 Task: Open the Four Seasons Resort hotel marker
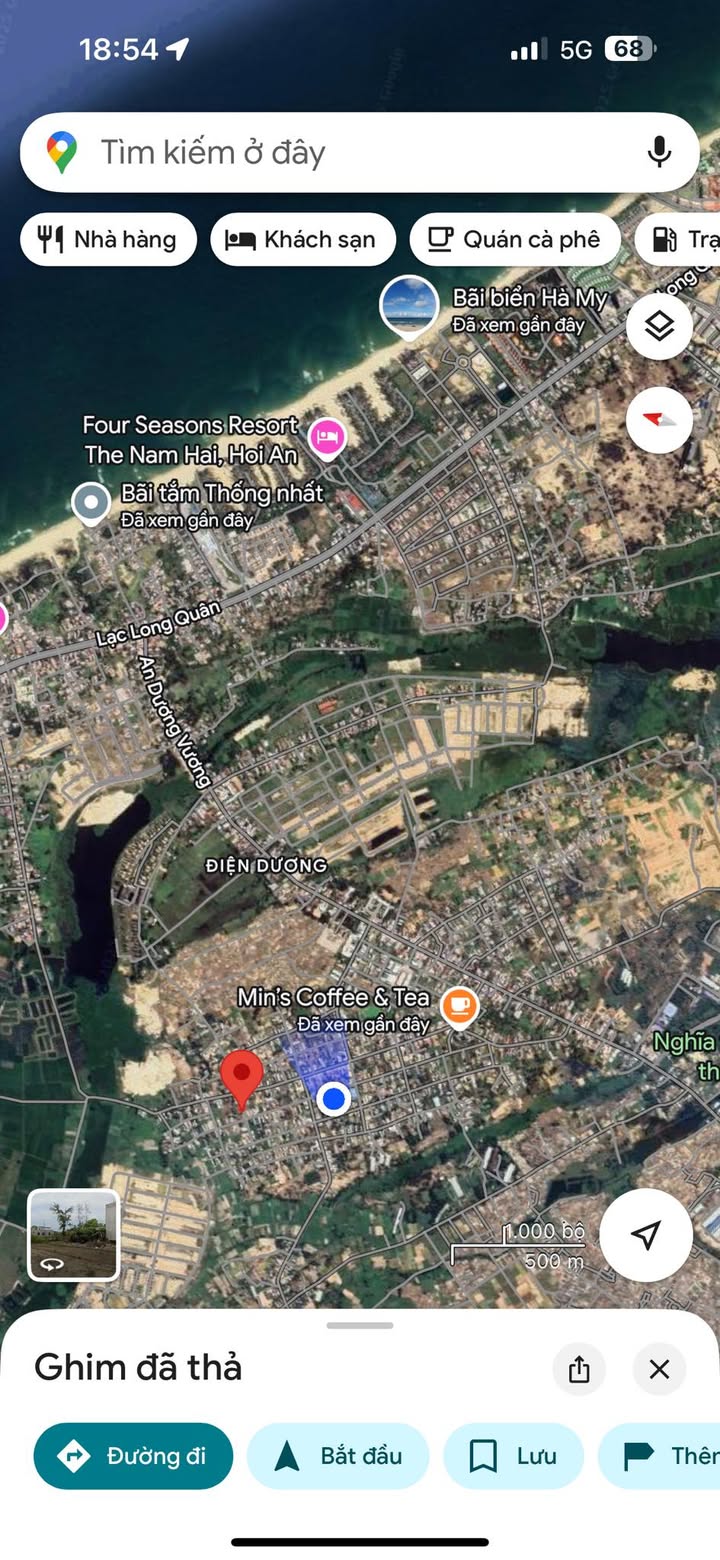326,438
